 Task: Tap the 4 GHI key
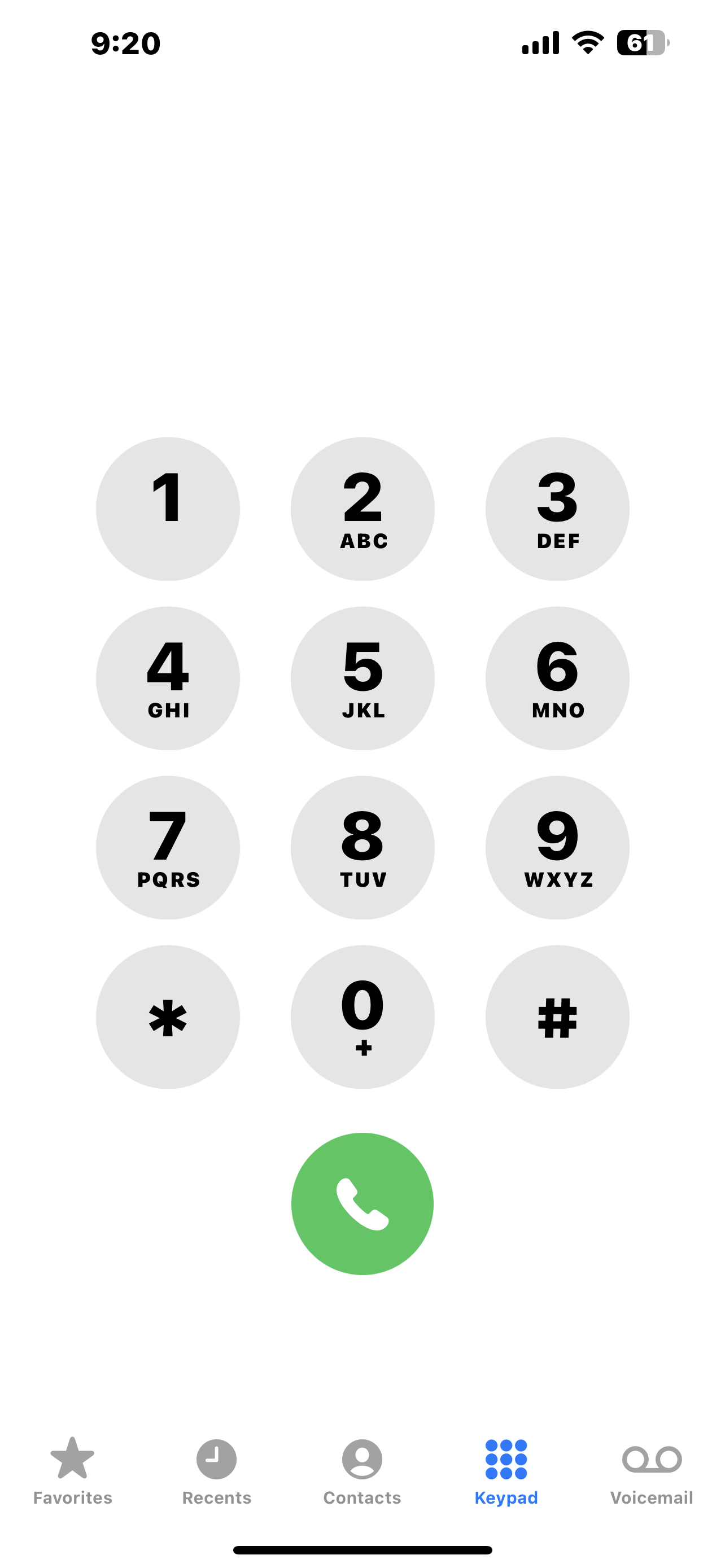pos(167,678)
